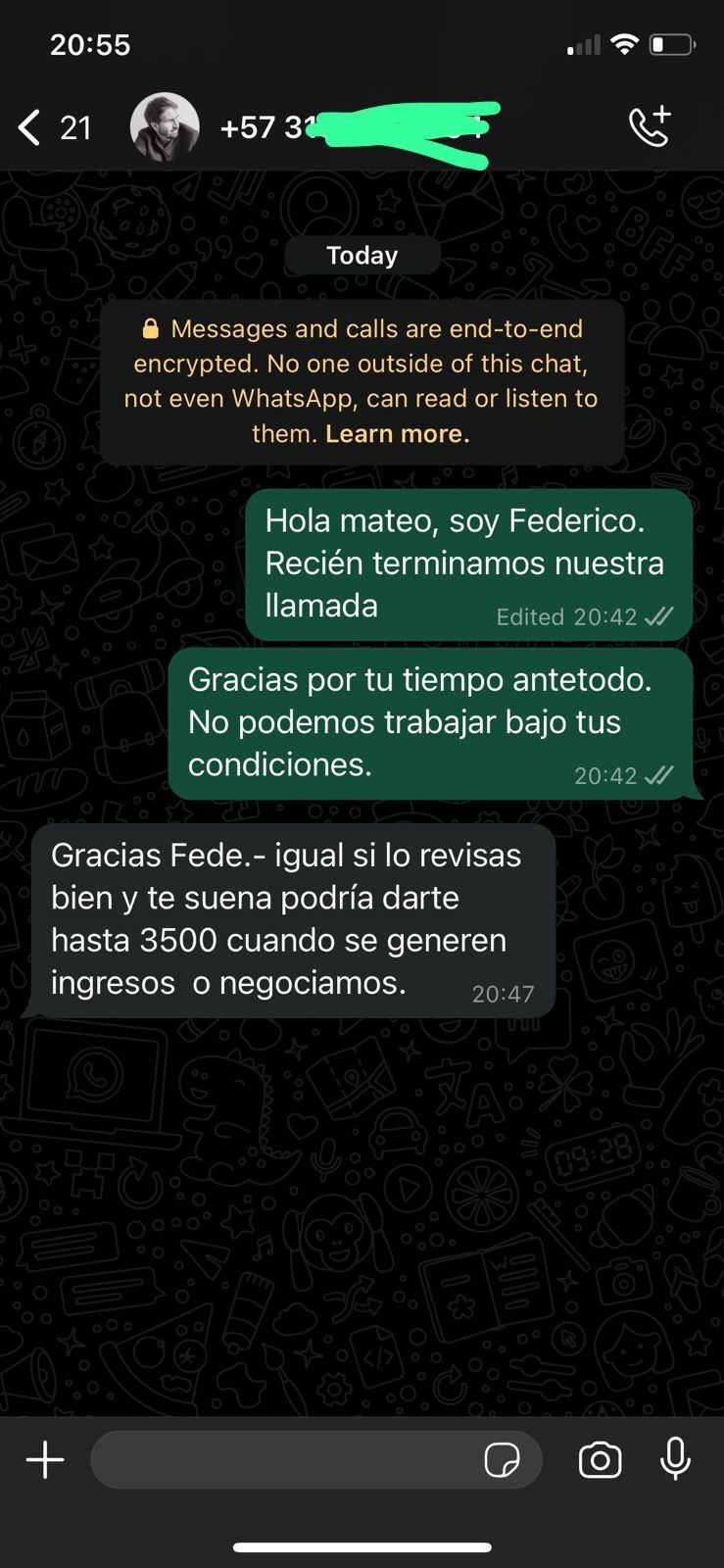Open Learn more about encryption
The height and width of the screenshot is (1568, 724).
point(397,434)
